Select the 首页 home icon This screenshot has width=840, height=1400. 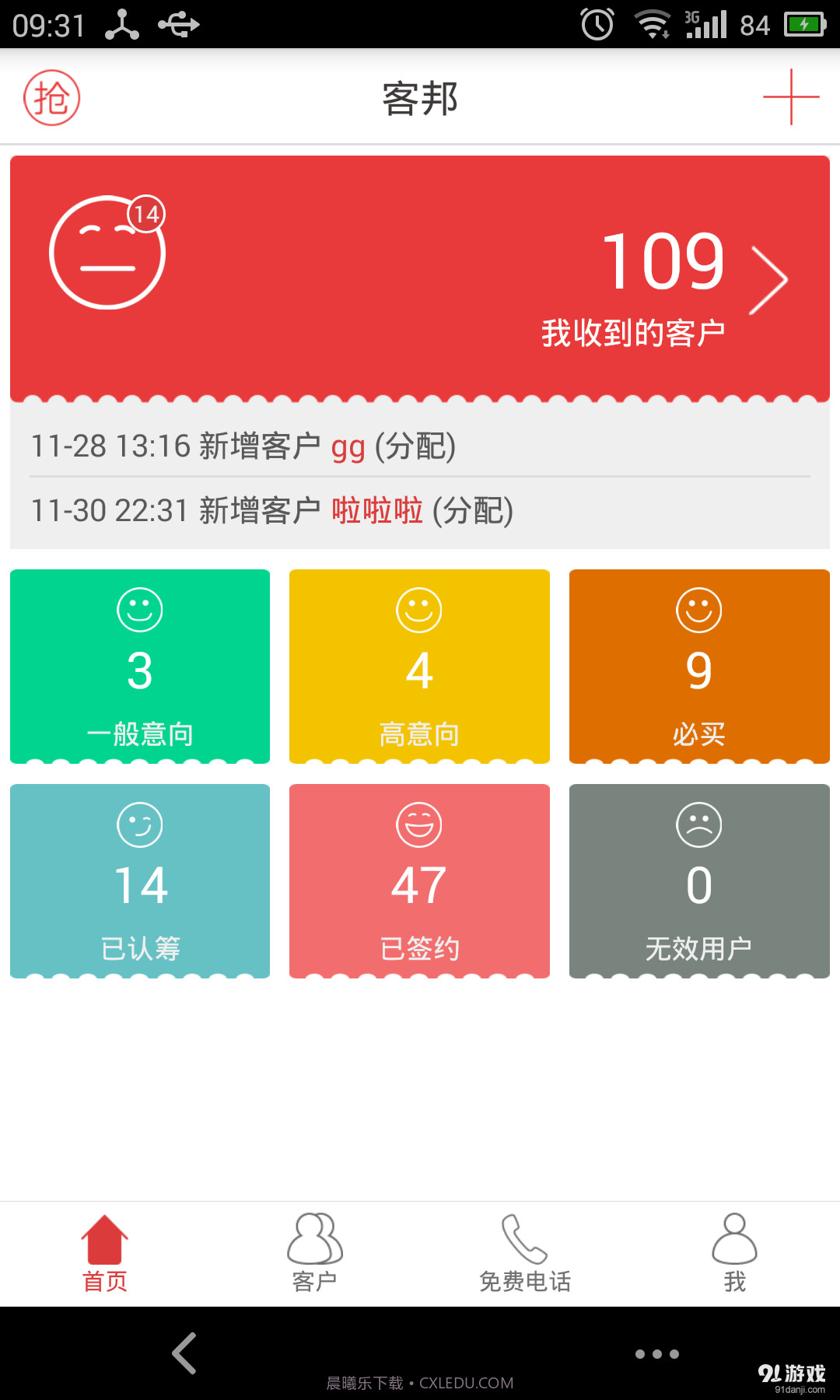coord(106,1245)
